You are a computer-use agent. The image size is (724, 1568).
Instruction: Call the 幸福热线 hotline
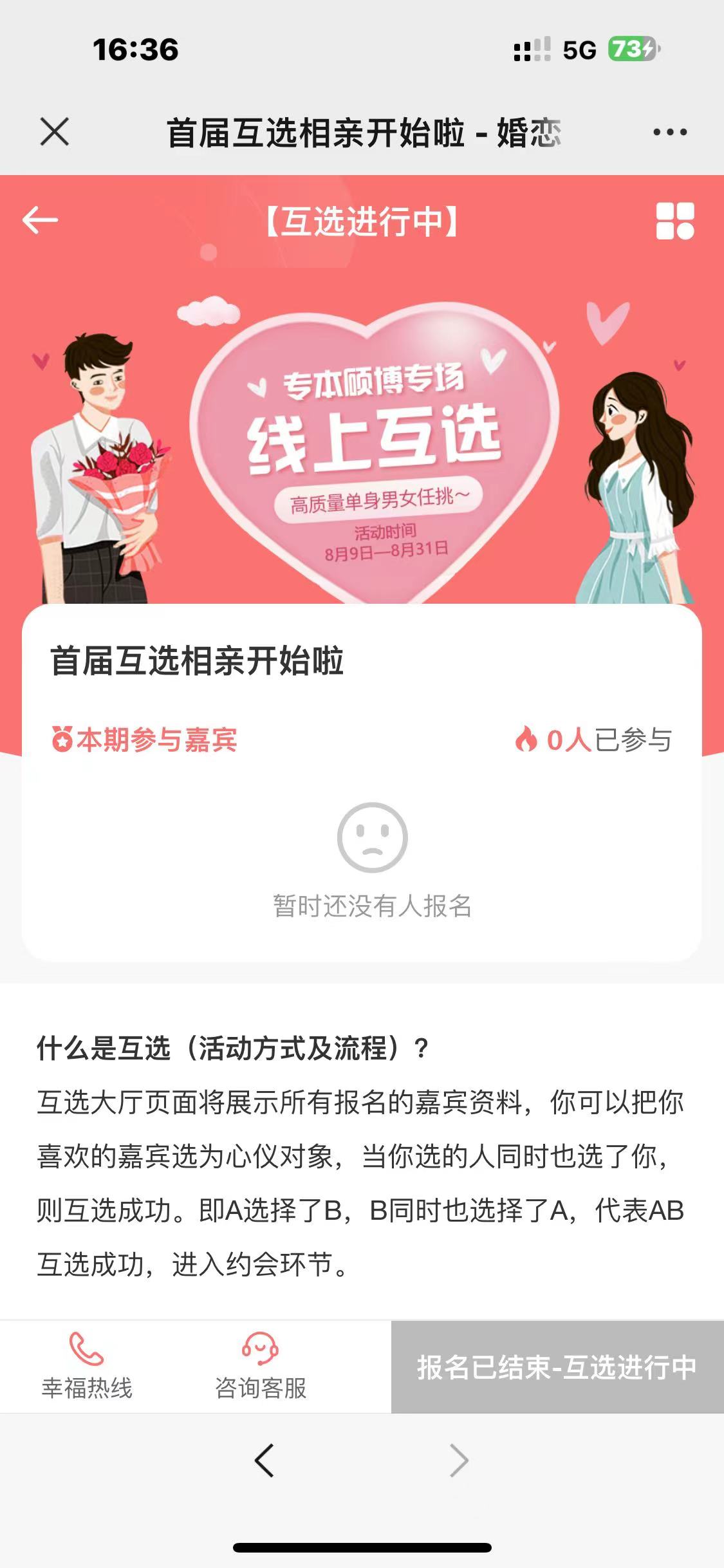click(x=87, y=1367)
